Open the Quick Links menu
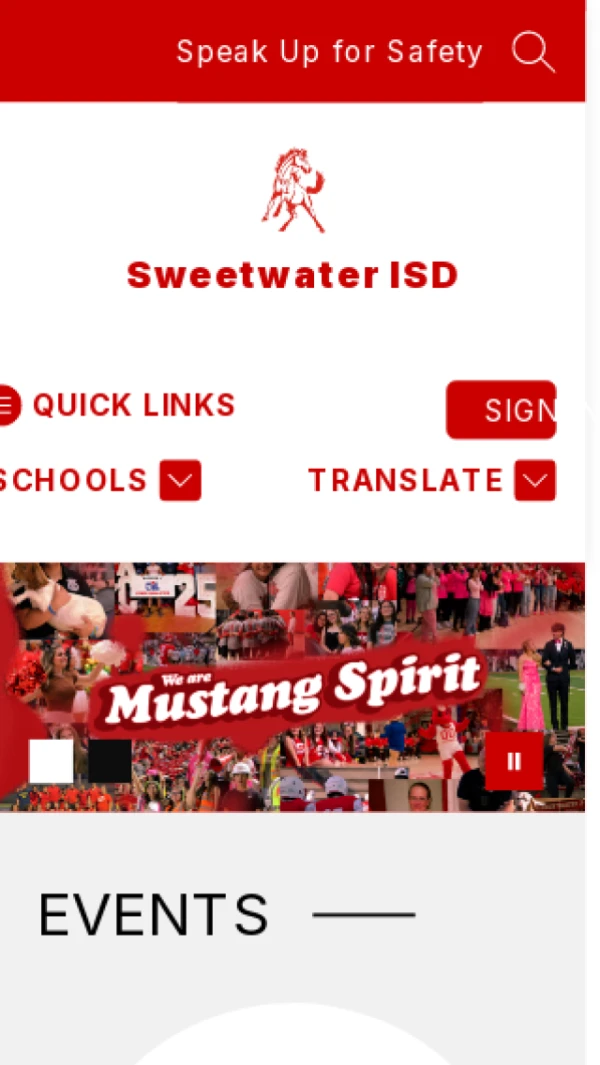The width and height of the screenshot is (600, 1065). [x=117, y=405]
